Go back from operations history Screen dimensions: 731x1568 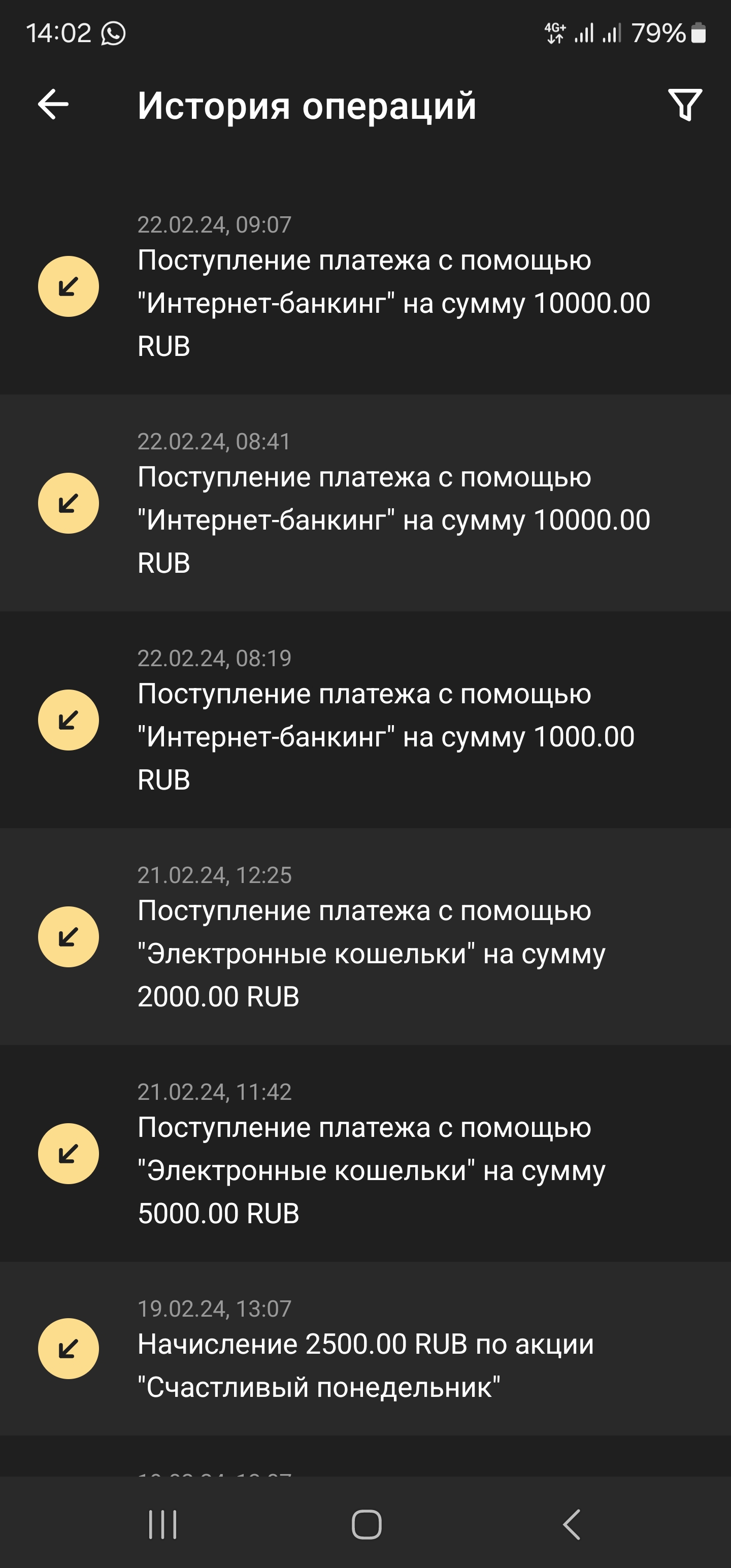(x=53, y=105)
